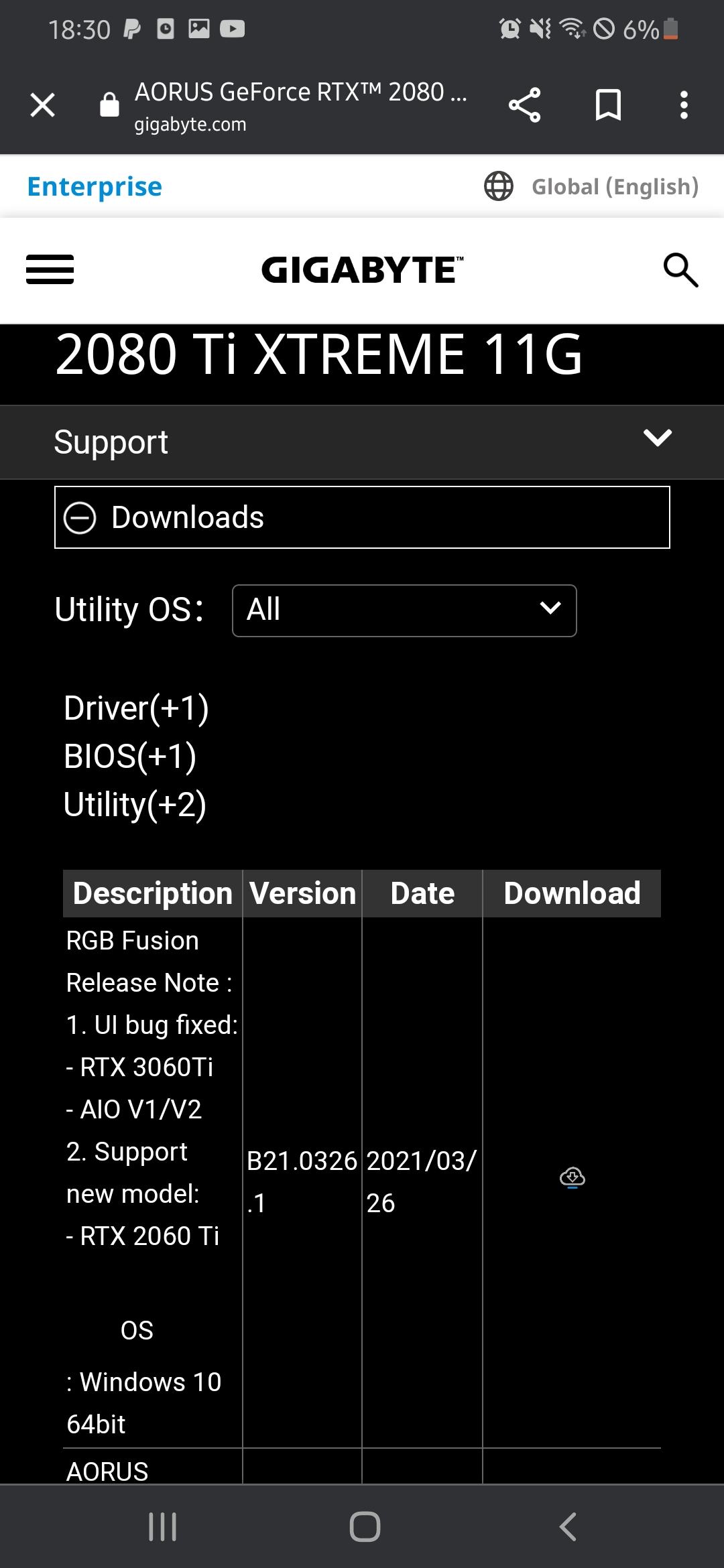Share this Gigabyte page
724x1568 pixels.
pos(524,105)
